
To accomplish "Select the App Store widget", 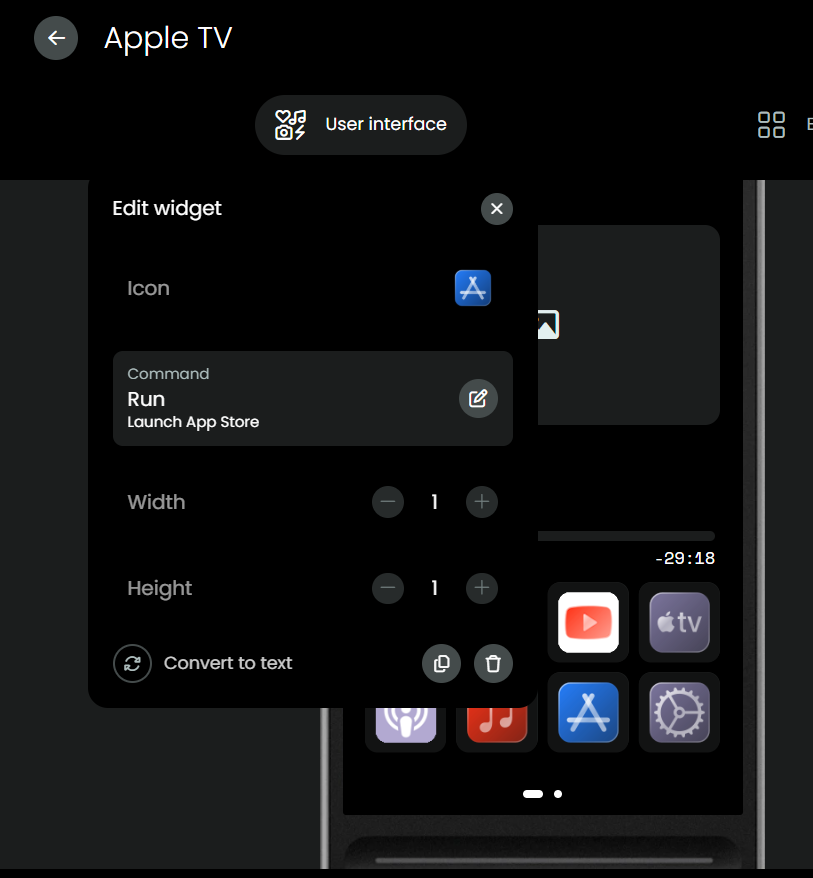I will [588, 712].
